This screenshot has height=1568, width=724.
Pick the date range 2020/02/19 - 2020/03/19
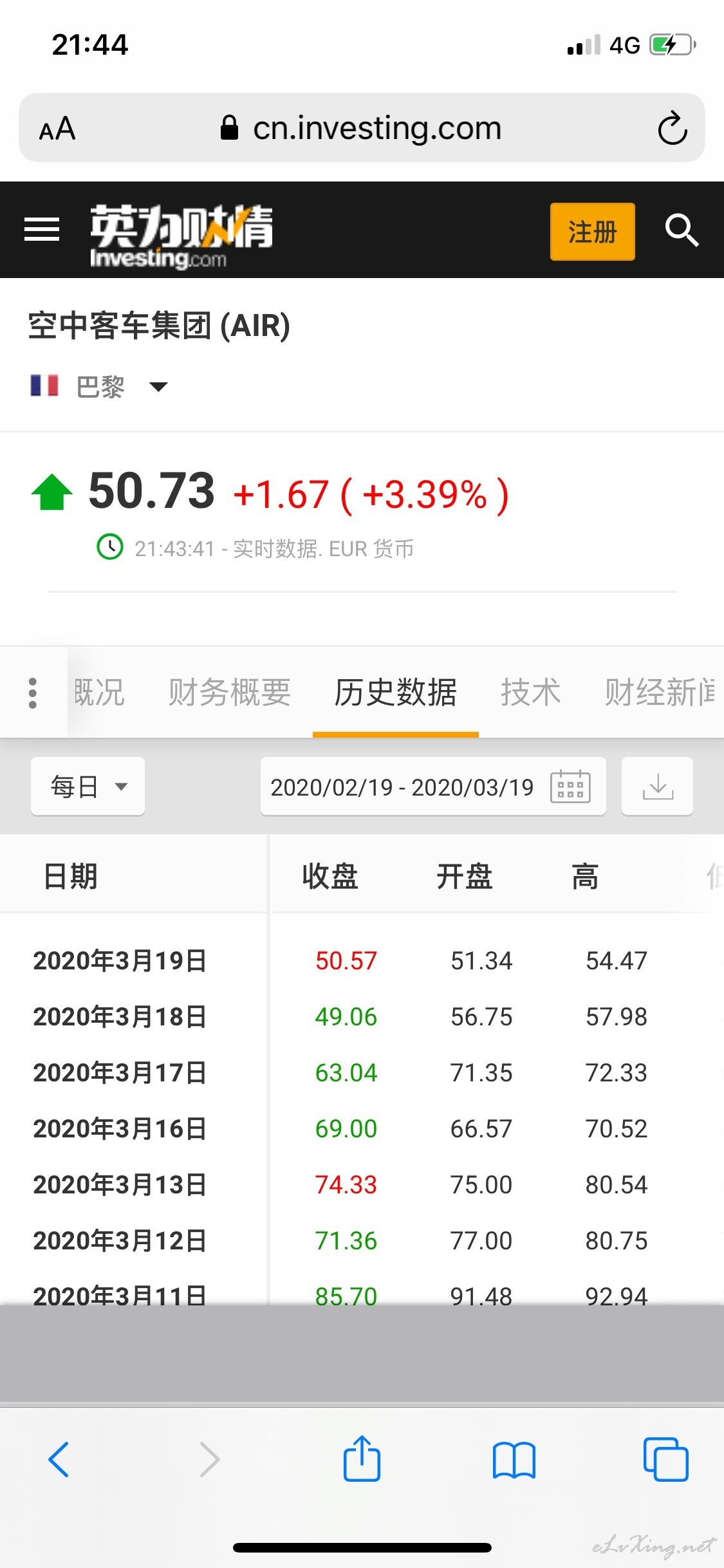click(x=433, y=787)
